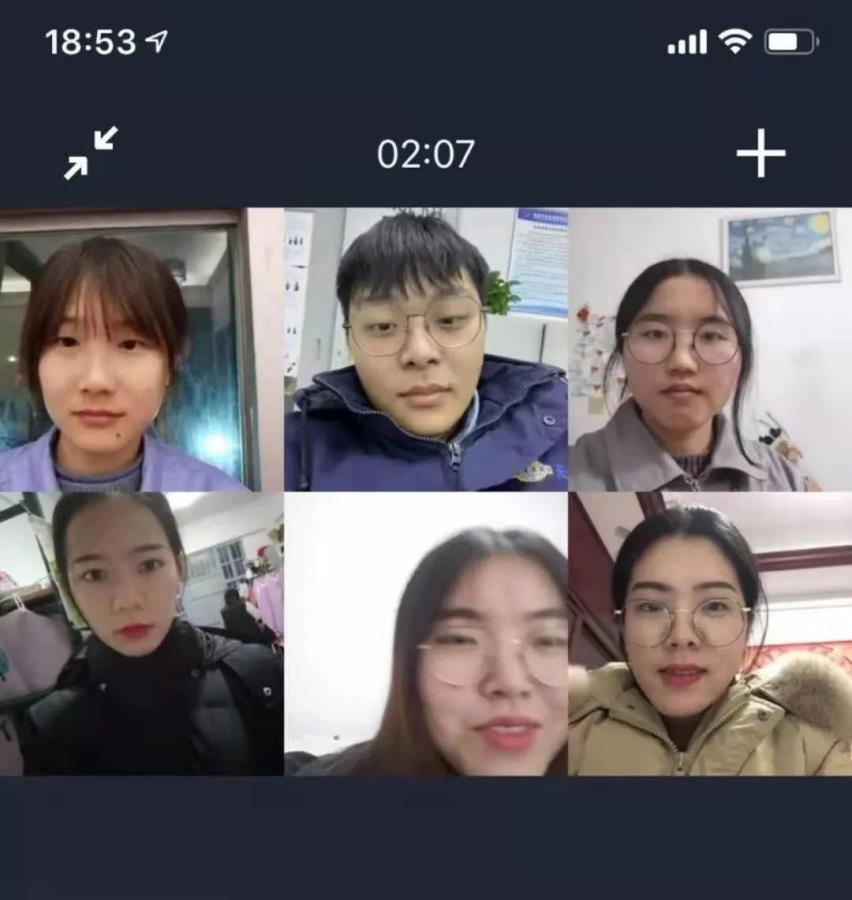Screen dimensions: 852x900
Task: Open the tile with the Starry Night painting
Action: [x=710, y=350]
